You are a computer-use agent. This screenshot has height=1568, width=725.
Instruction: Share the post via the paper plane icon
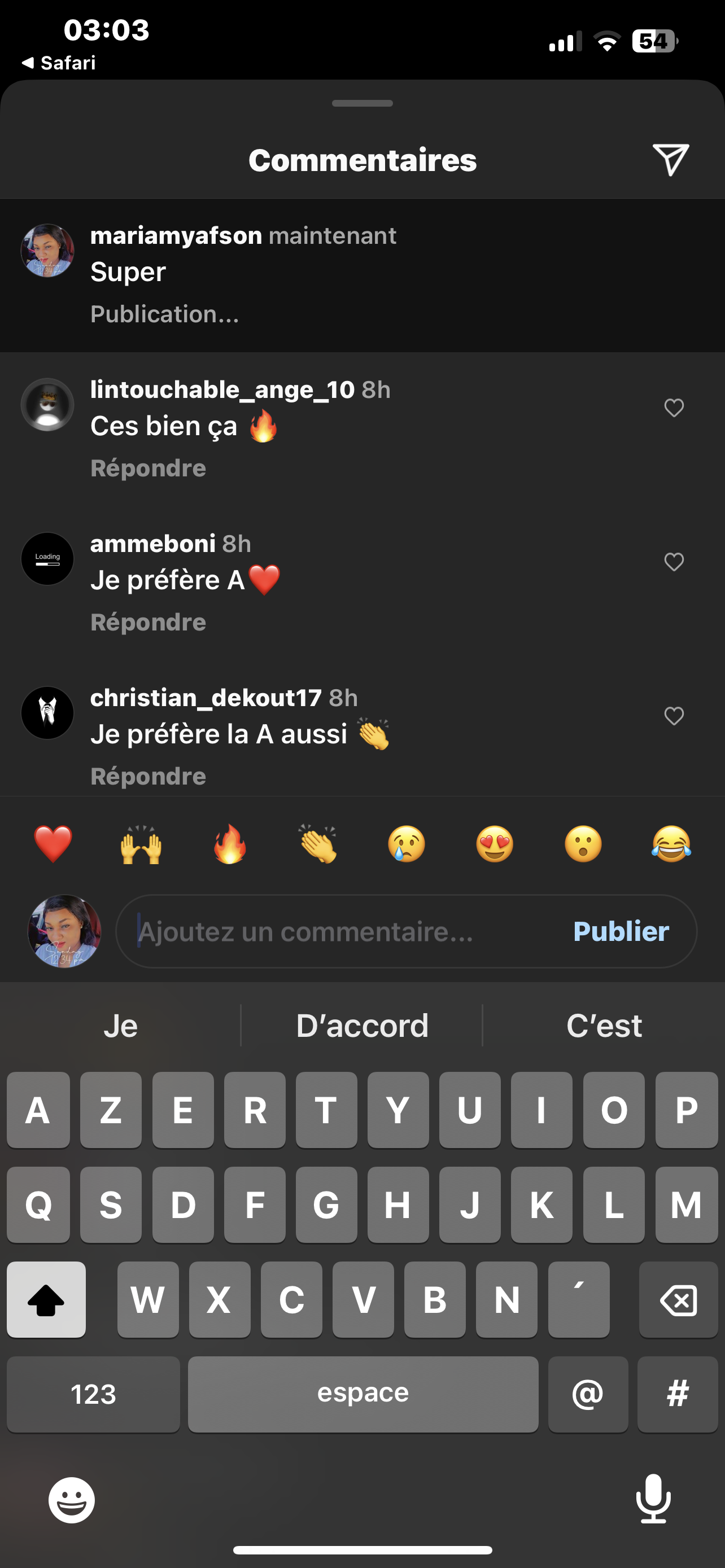coord(670,160)
